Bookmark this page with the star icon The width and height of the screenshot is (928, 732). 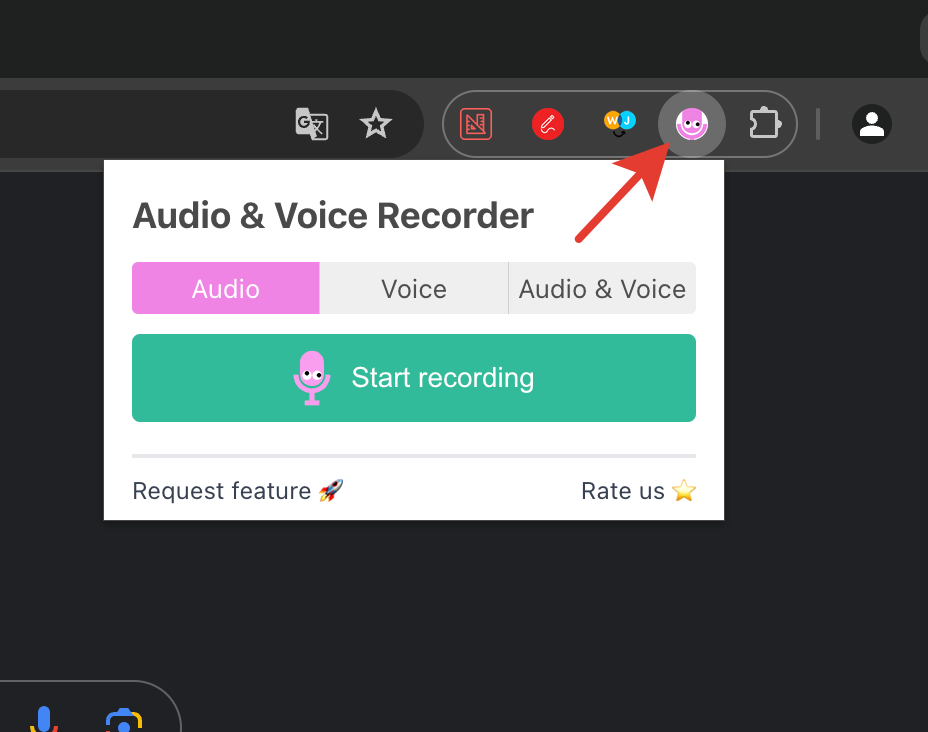(x=376, y=124)
